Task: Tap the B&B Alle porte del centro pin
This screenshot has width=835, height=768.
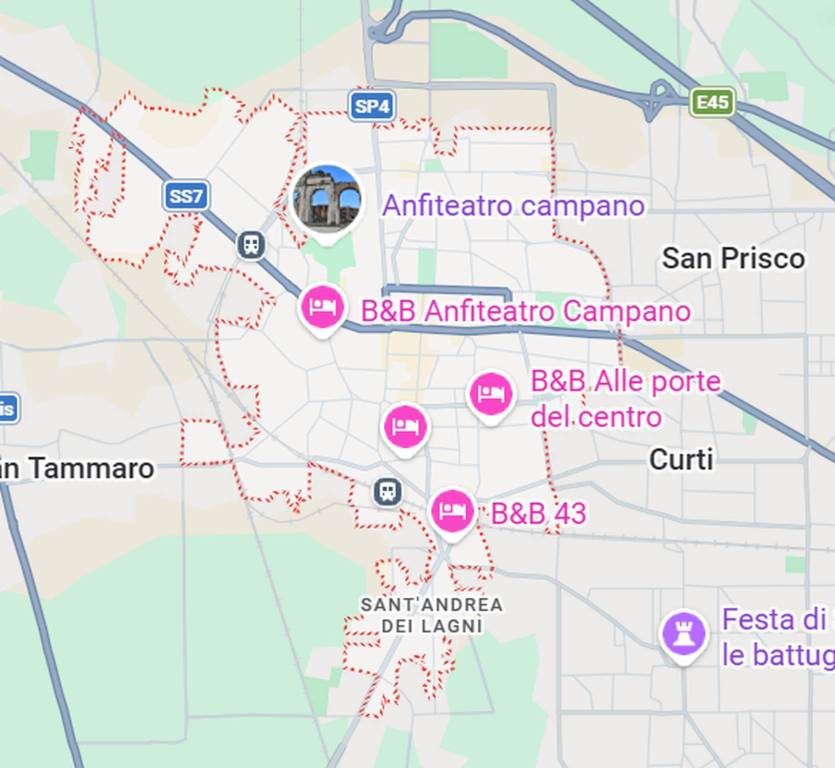Action: click(x=490, y=394)
